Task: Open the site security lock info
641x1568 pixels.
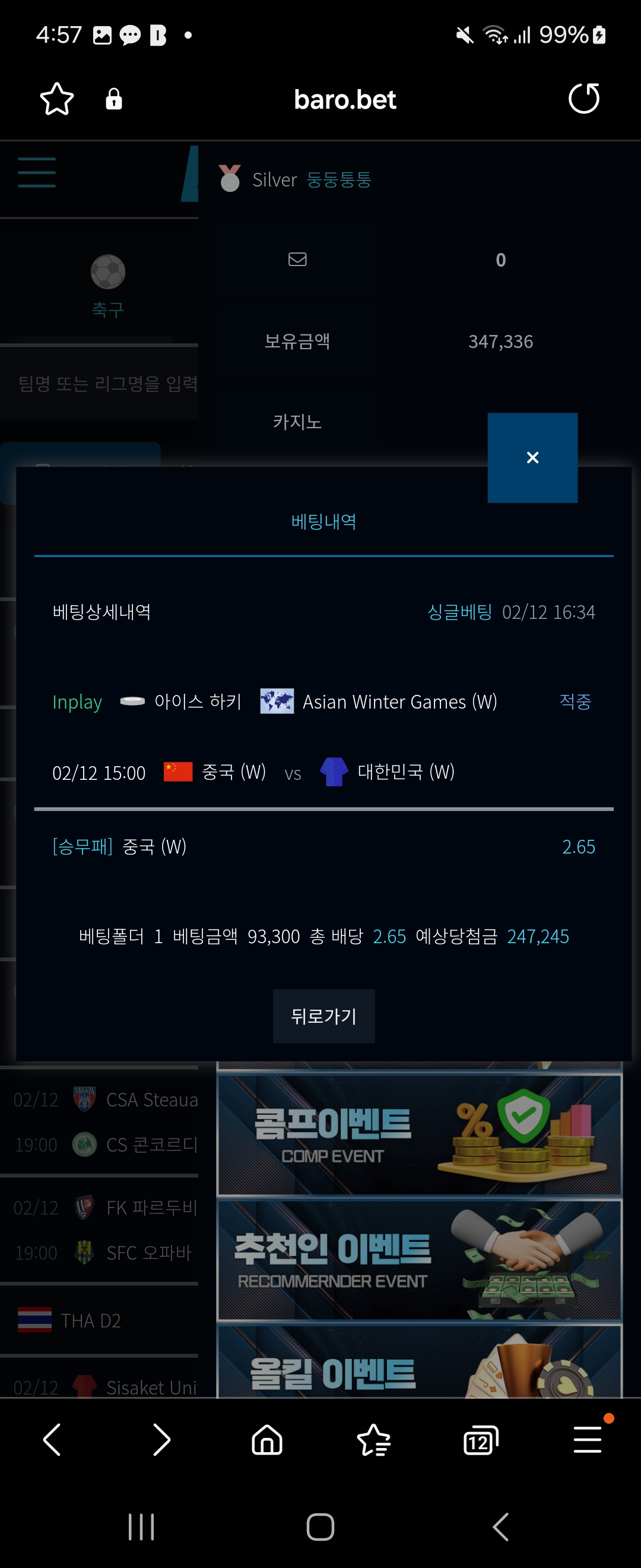Action: point(114,99)
